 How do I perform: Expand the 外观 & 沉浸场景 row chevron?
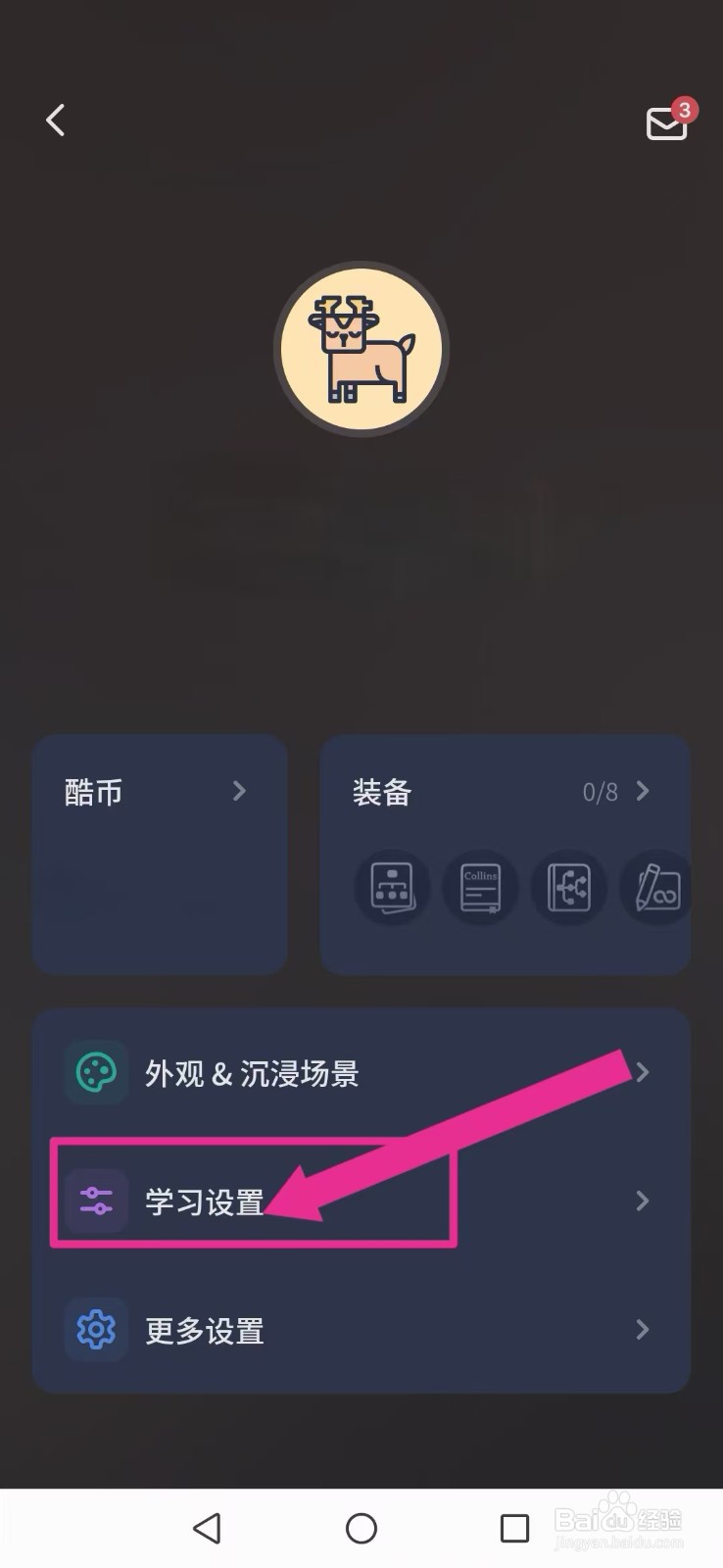coord(644,1072)
